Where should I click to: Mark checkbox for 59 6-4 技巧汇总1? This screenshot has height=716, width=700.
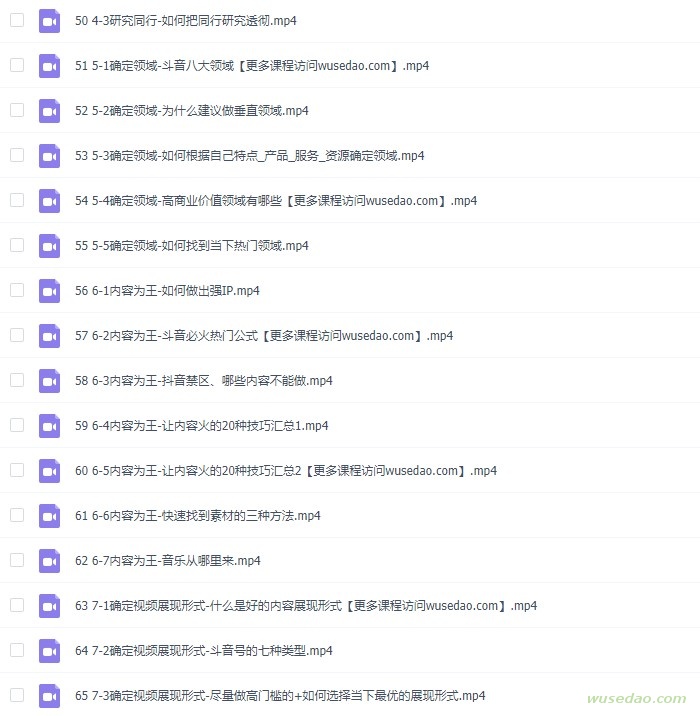coord(17,425)
